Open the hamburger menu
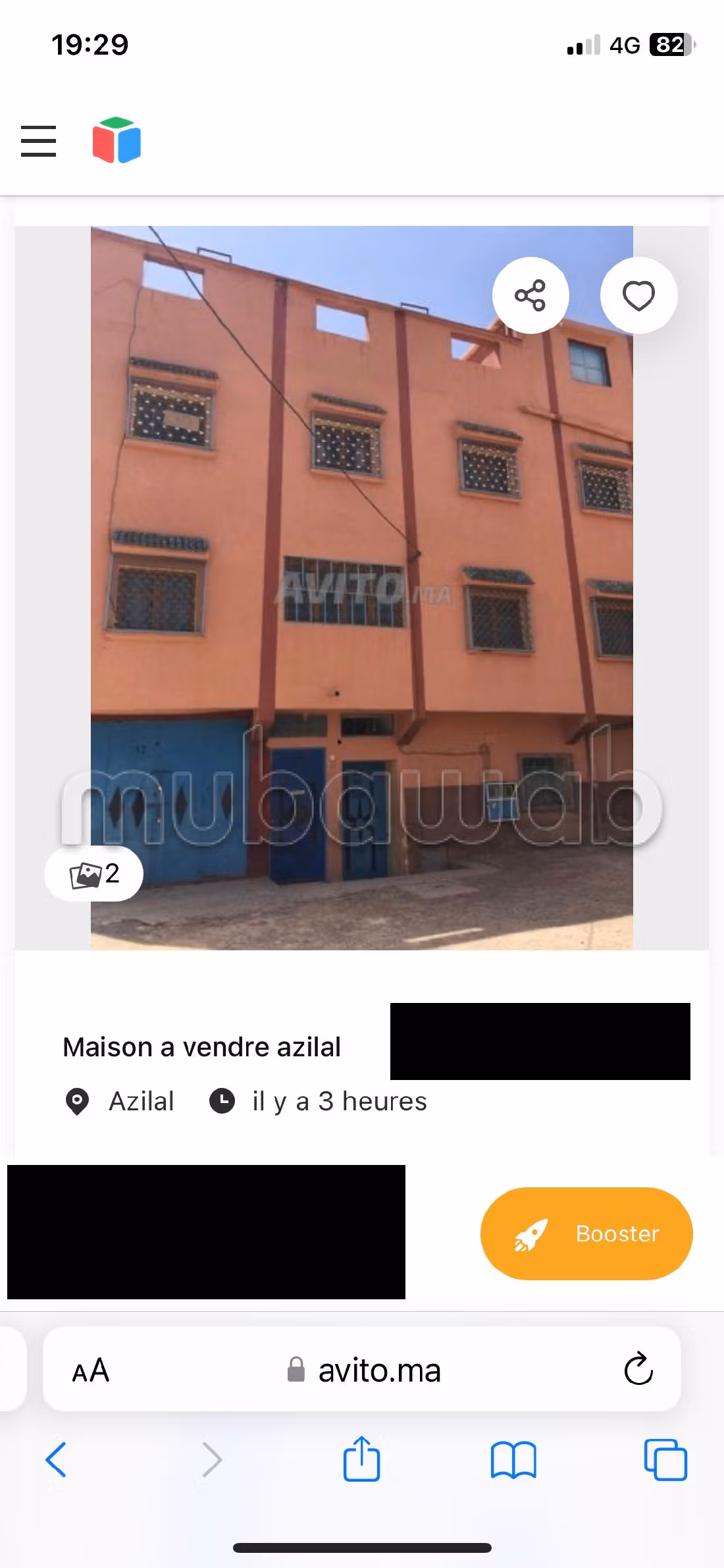724x1568 pixels. click(38, 141)
